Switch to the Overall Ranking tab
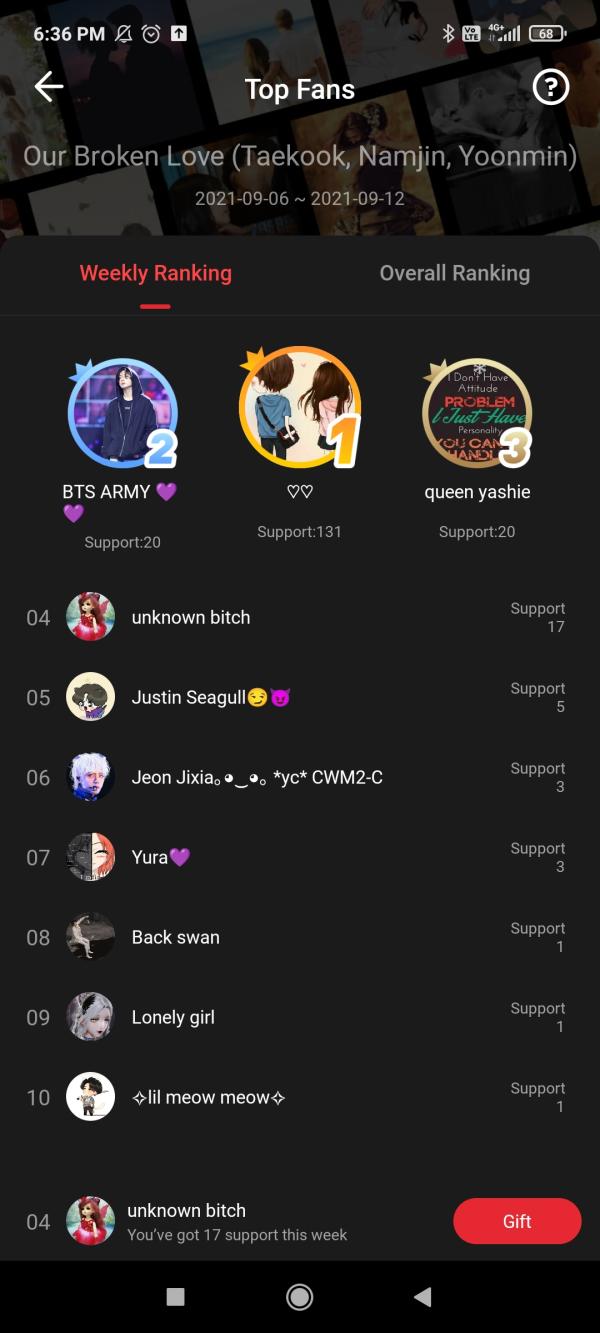The image size is (600, 1333). pyautogui.click(x=454, y=273)
